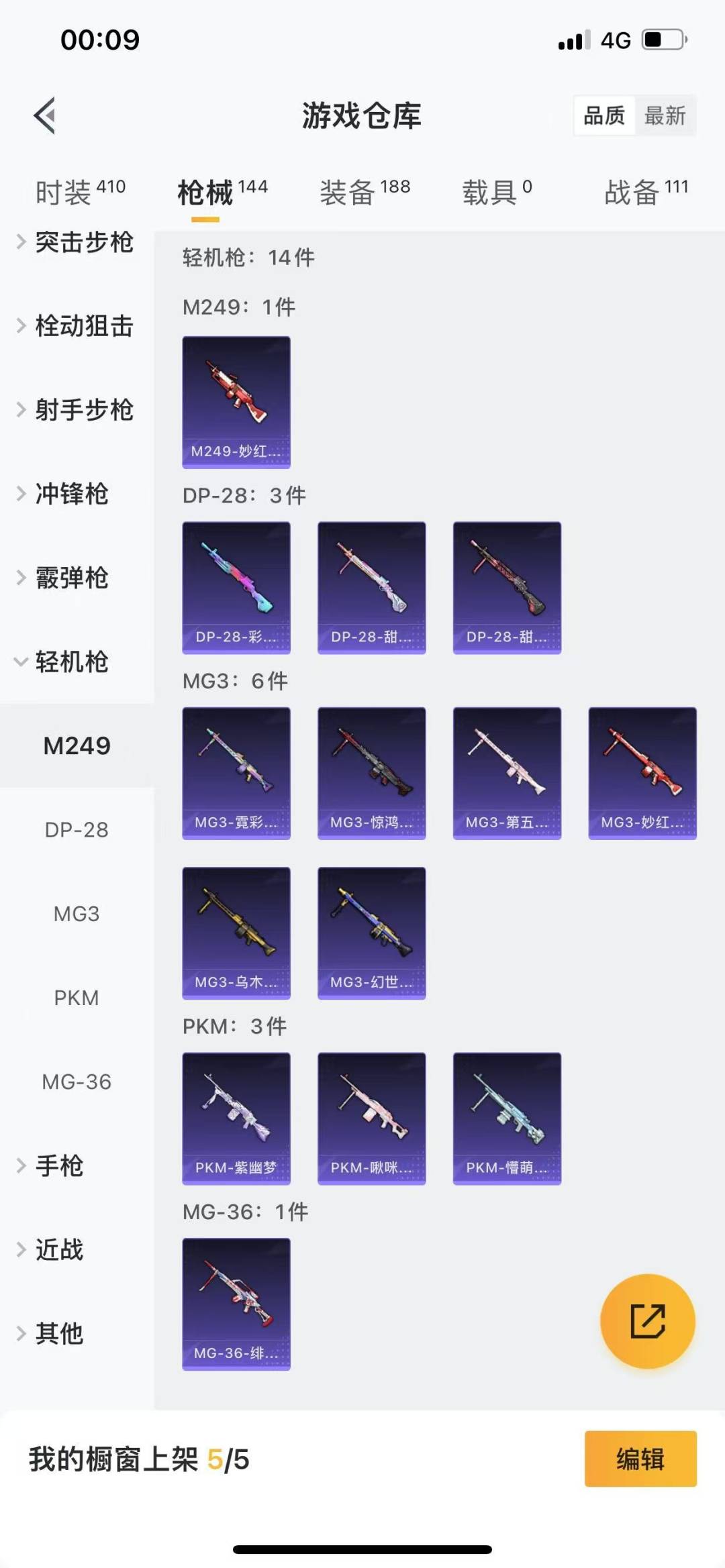The width and height of the screenshot is (725, 1568).
Task: Expand the 手枪 category
Action: [59, 1166]
